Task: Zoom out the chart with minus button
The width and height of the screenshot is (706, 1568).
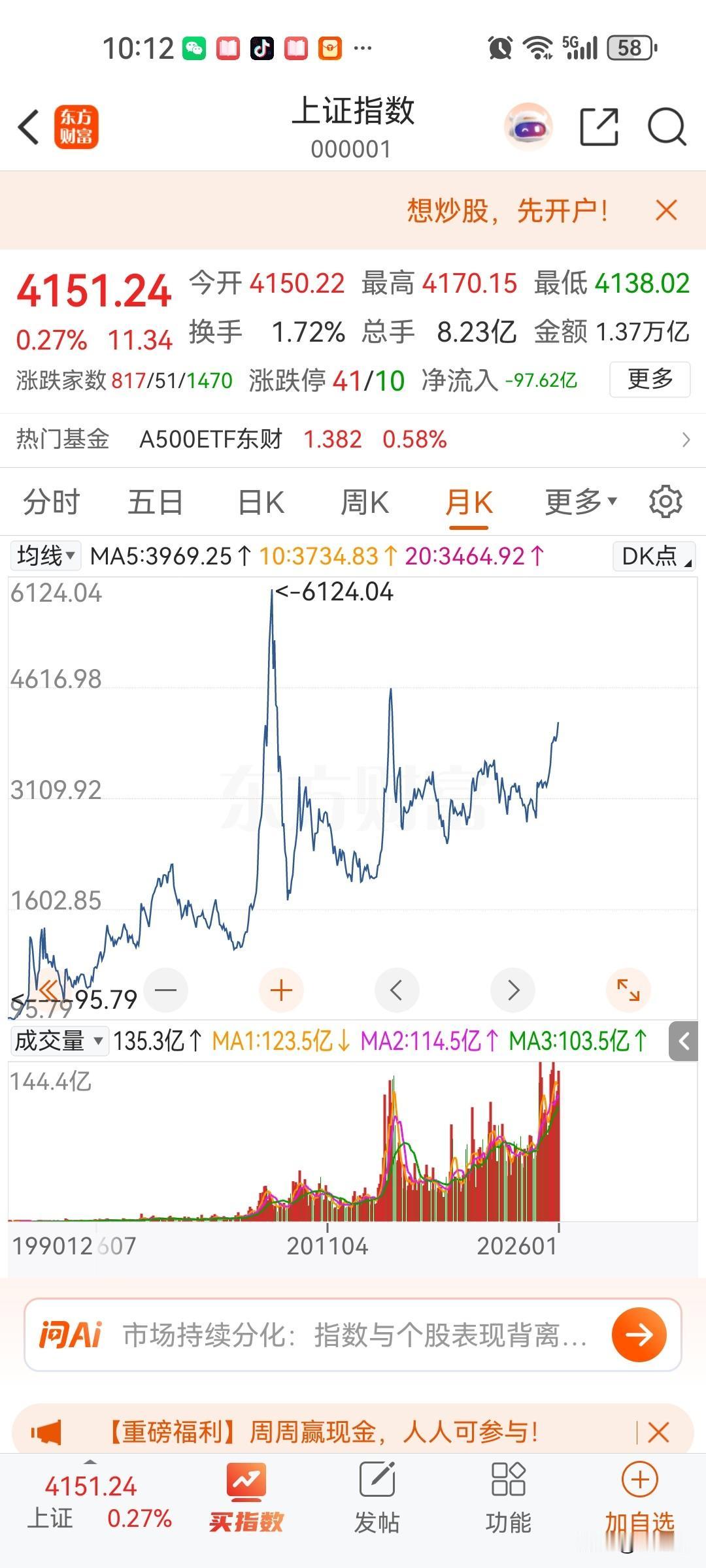Action: pos(166,990)
